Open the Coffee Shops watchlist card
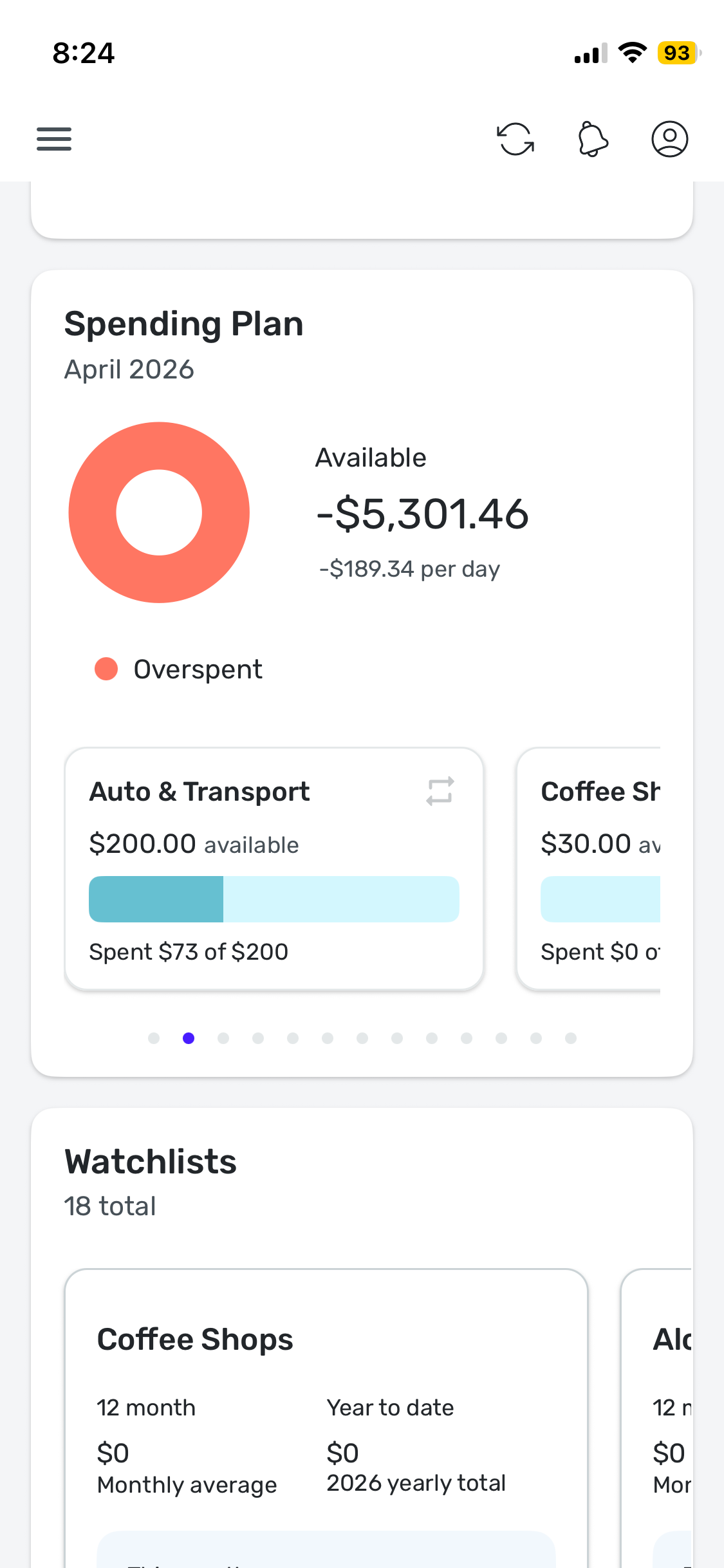This screenshot has width=724, height=1568. pos(326,1416)
